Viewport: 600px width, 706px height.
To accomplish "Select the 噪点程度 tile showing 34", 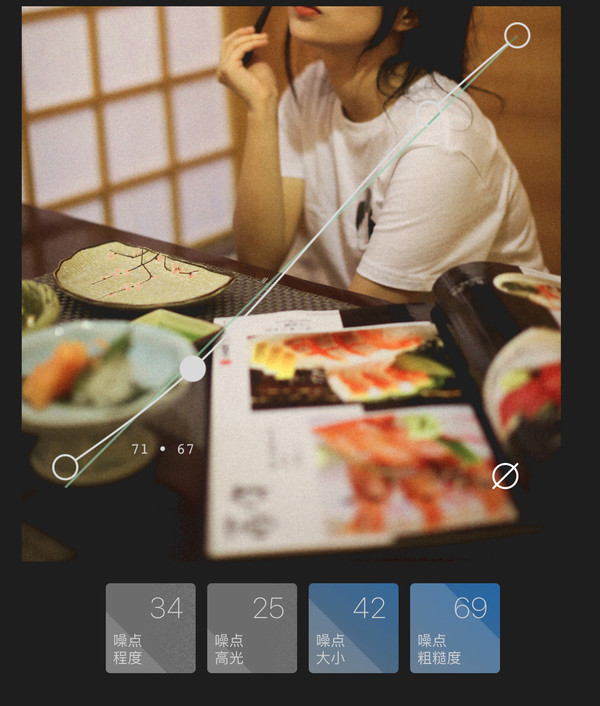I will click(150, 628).
